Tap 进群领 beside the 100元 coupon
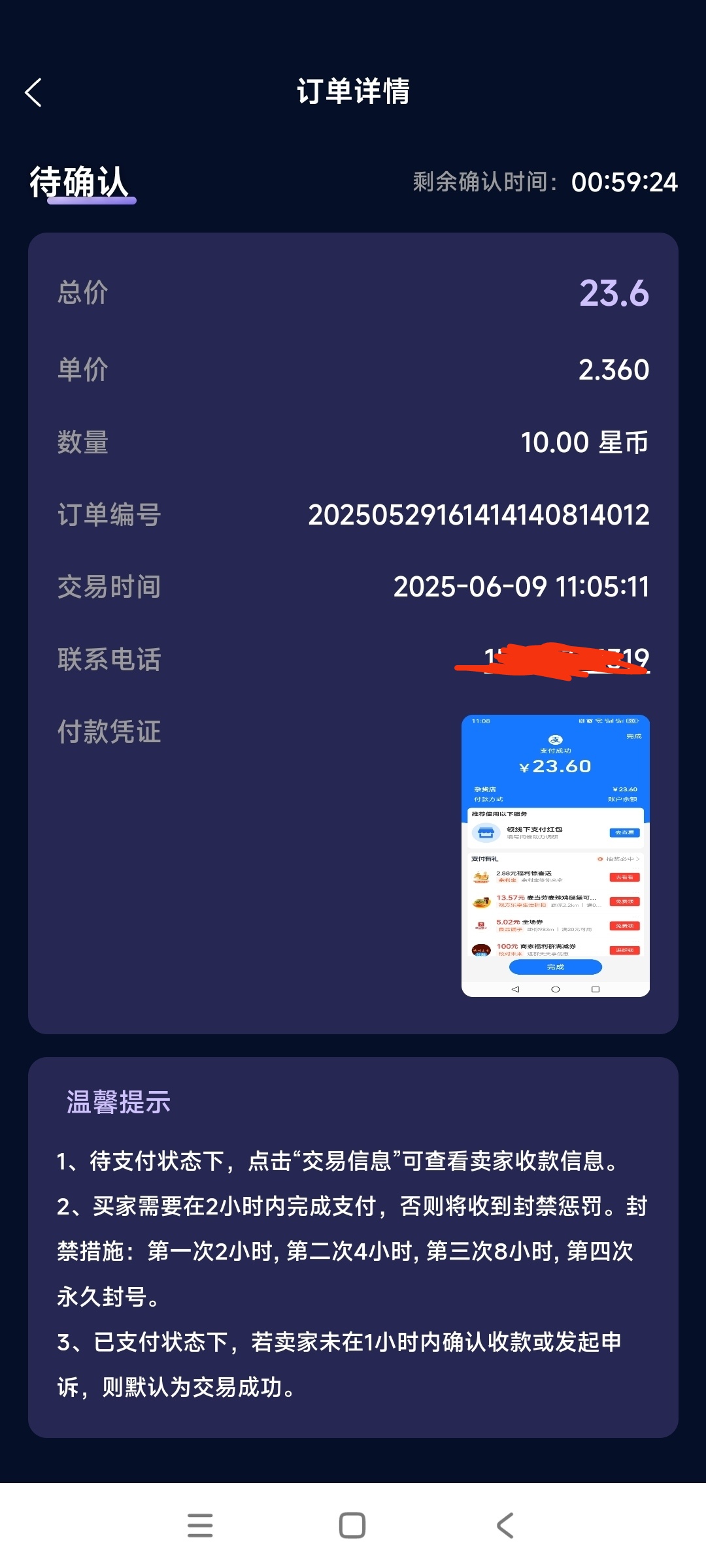Screen dimensions: 706x1568 tap(625, 950)
